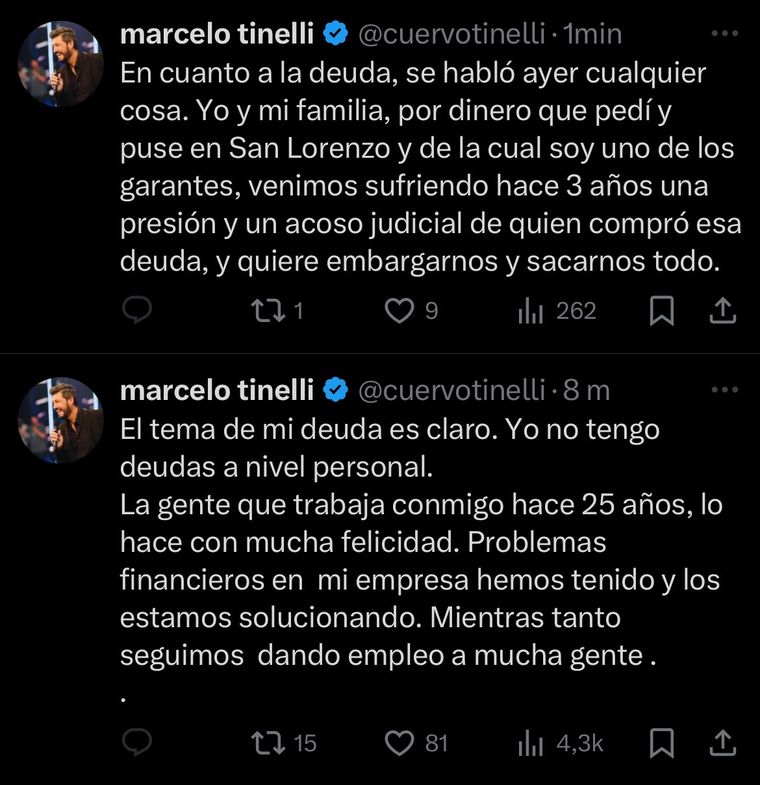This screenshot has width=760, height=785.
Task: View analytics for the tweet with 4,3k views
Action: (531, 742)
